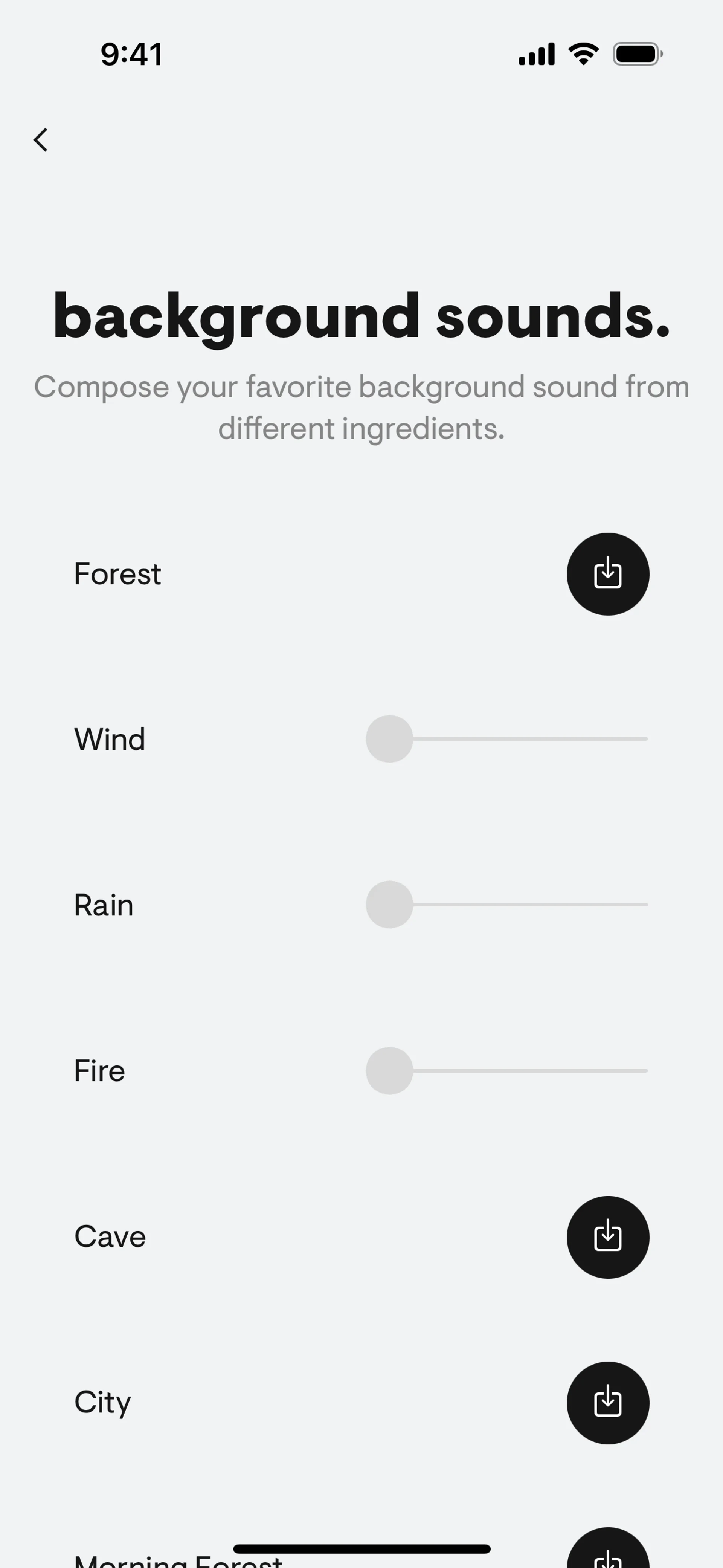Download the City sound

(607, 1403)
